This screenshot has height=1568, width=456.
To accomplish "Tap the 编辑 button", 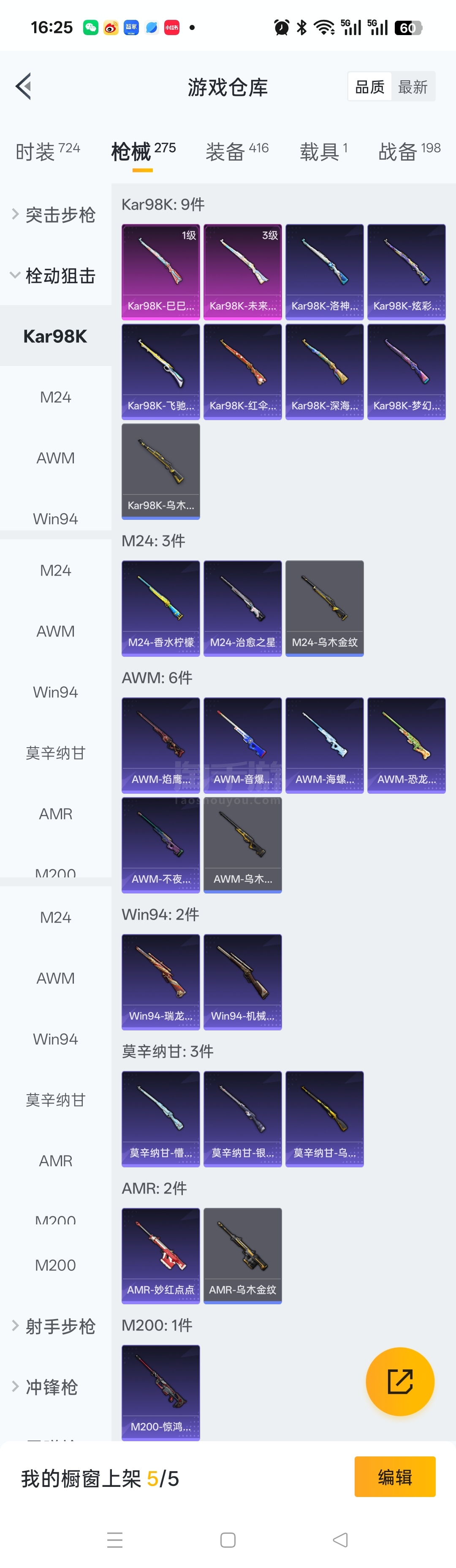I will (395, 1476).
